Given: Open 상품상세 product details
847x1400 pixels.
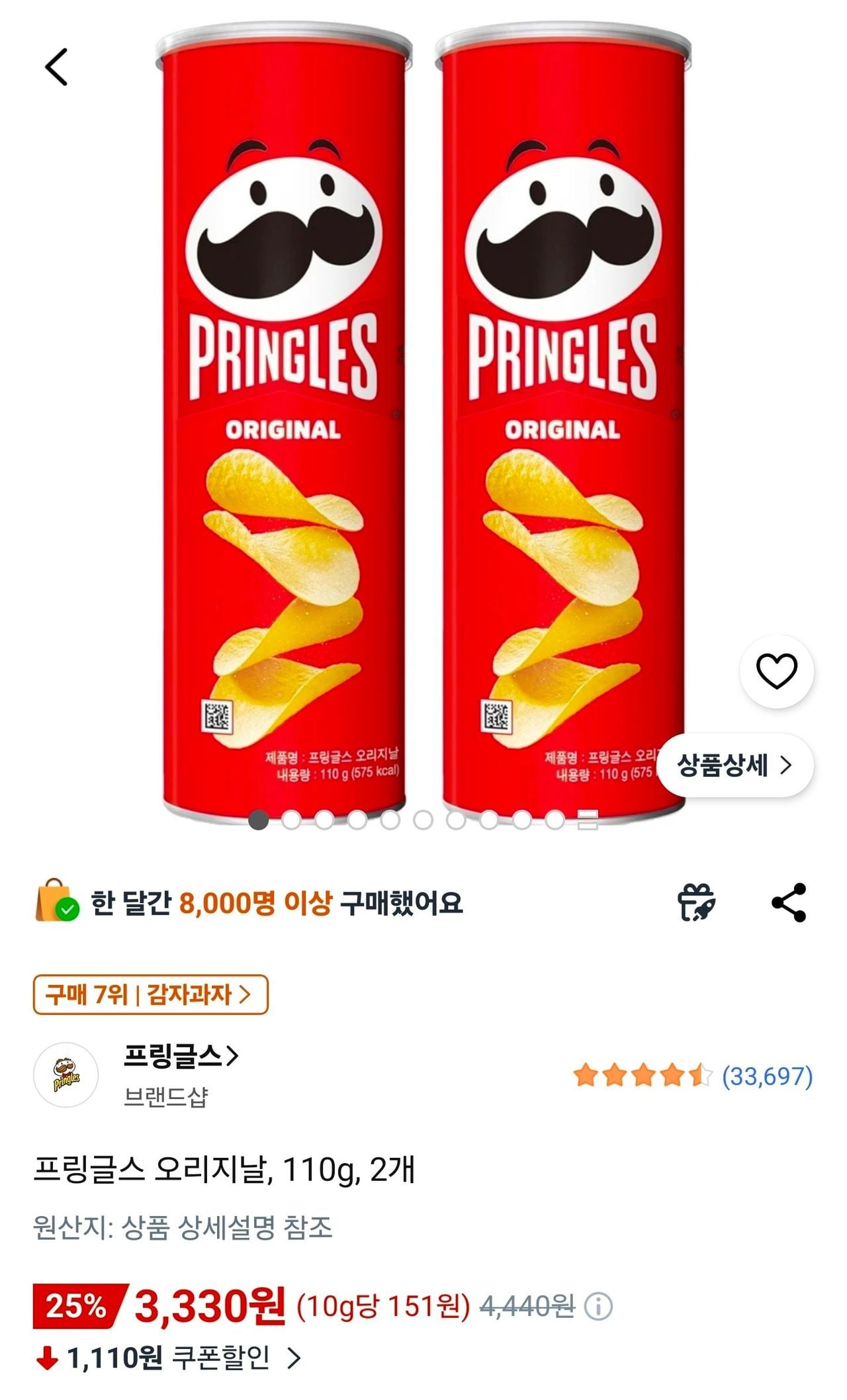Looking at the screenshot, I should tap(735, 766).
